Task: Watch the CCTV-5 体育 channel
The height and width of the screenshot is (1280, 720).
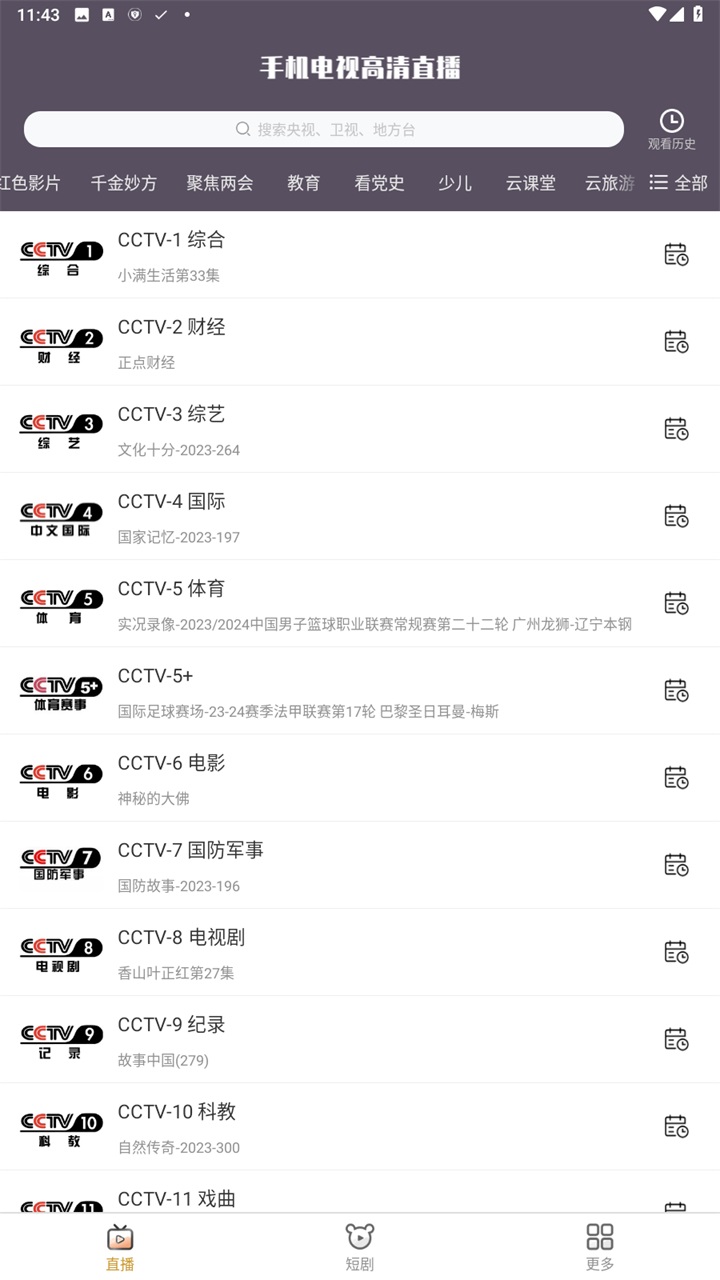Action: pyautogui.click(x=300, y=603)
